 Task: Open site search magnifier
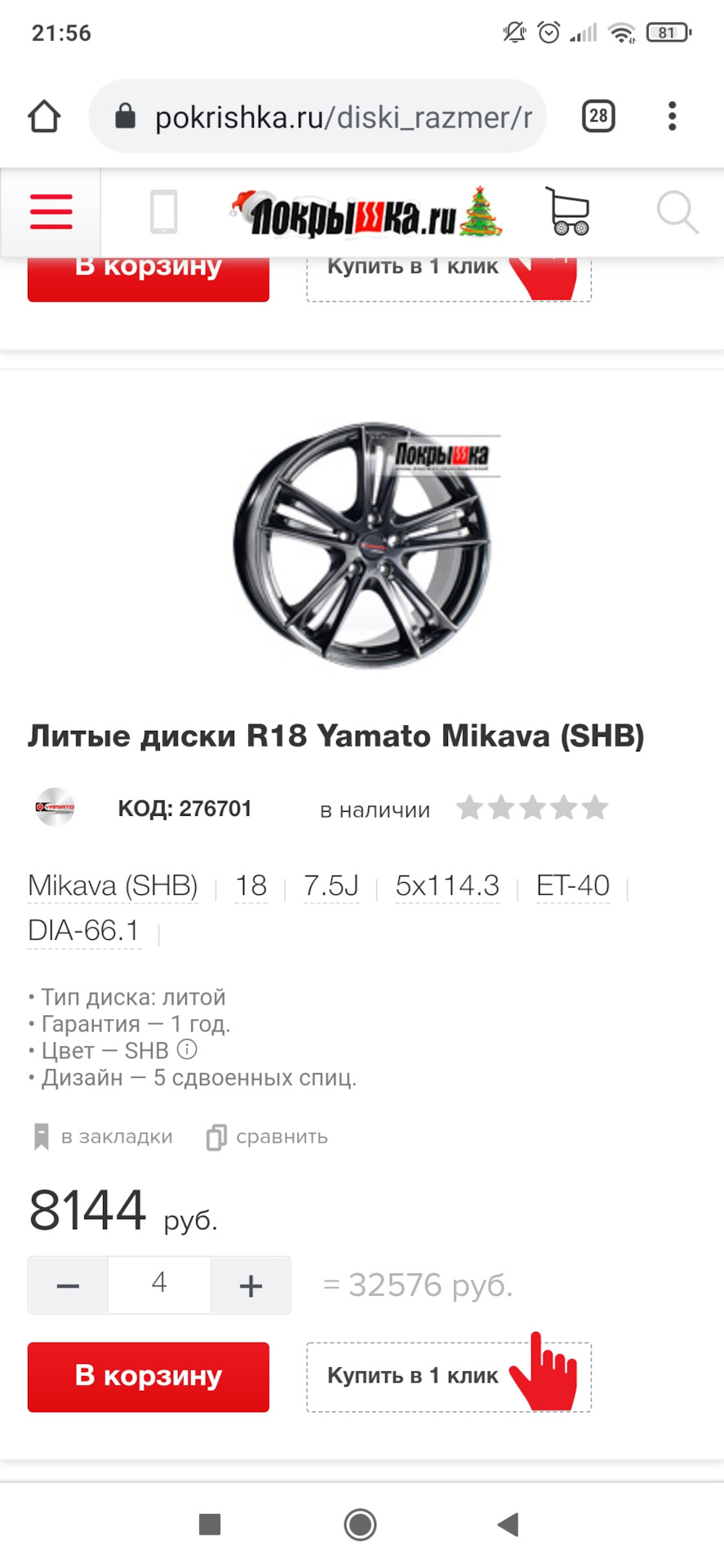click(677, 212)
